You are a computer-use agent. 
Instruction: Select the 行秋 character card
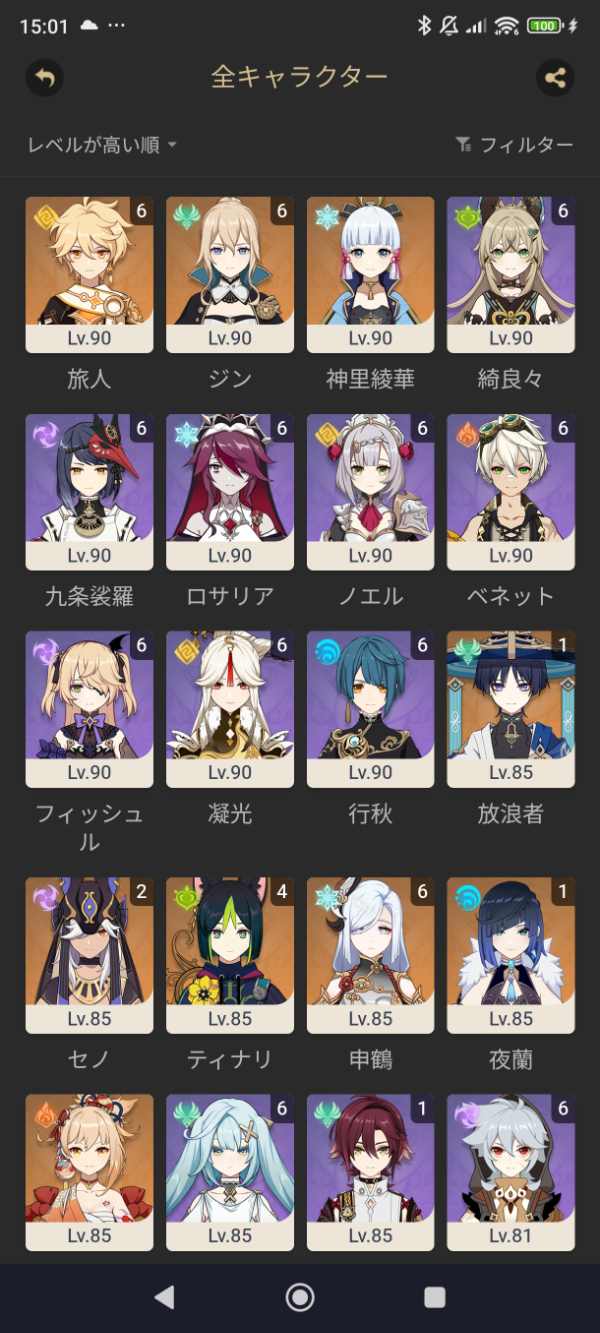tap(370, 709)
